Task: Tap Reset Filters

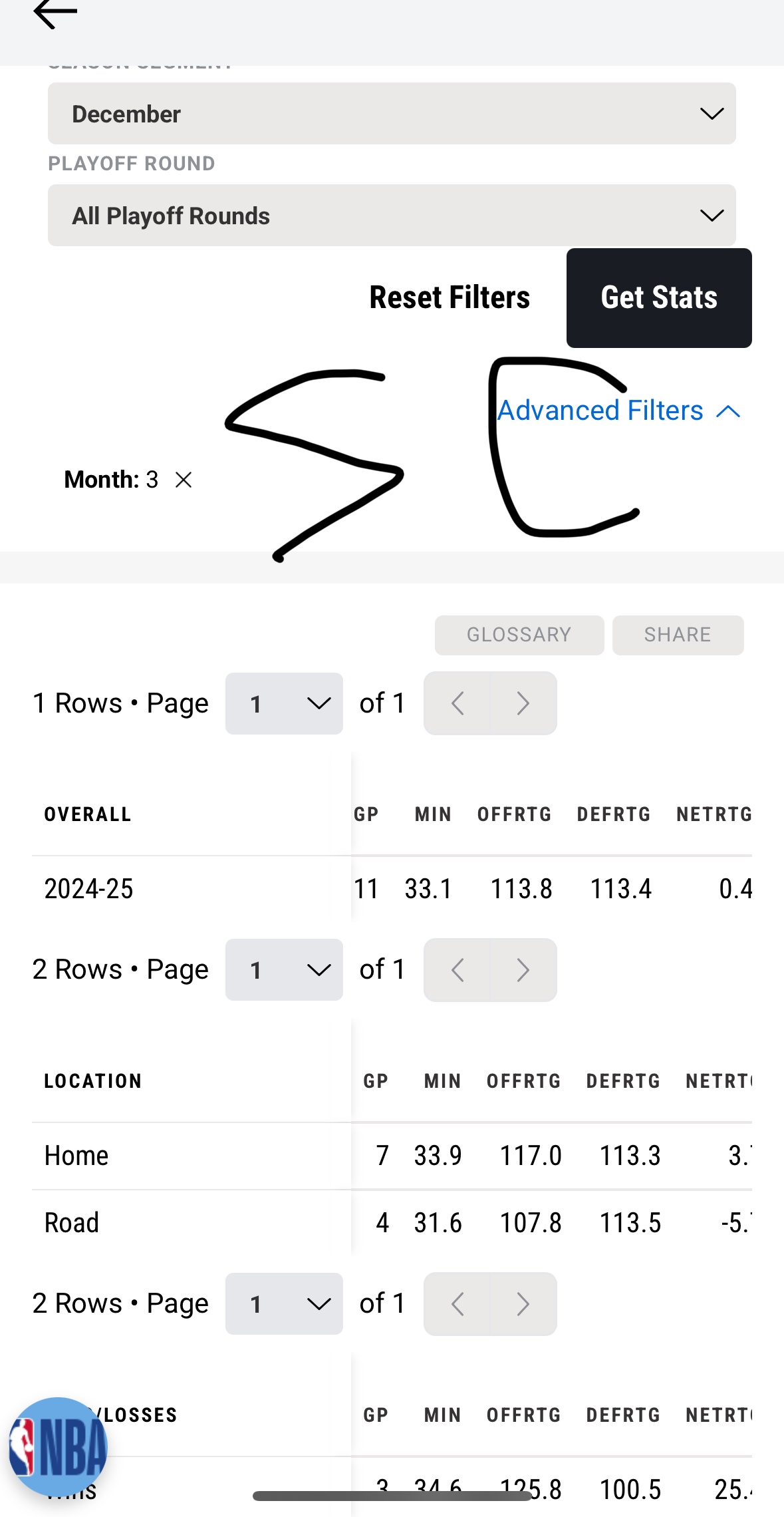Action: coord(450,297)
